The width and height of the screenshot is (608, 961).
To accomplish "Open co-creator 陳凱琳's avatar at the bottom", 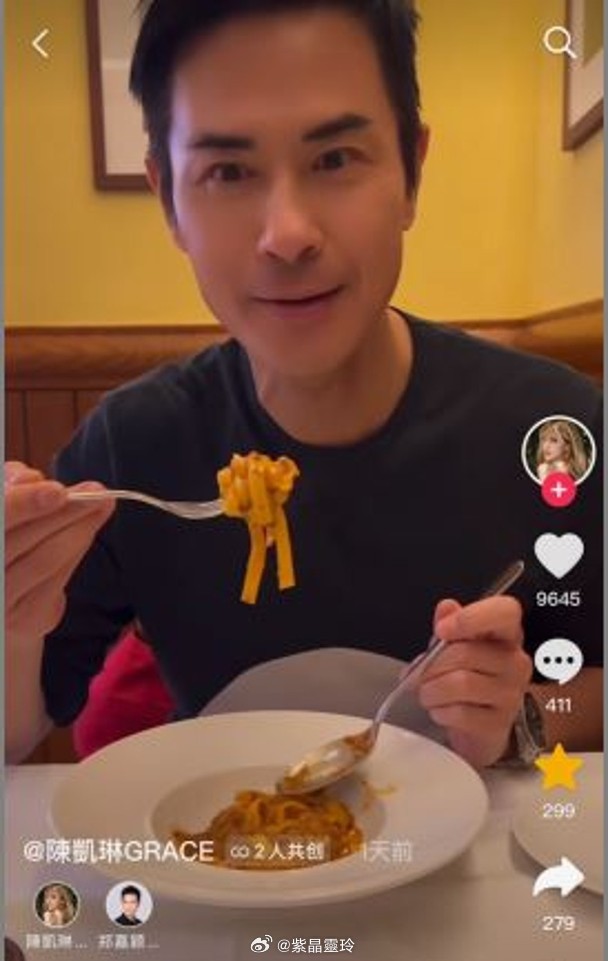I will [x=57, y=905].
